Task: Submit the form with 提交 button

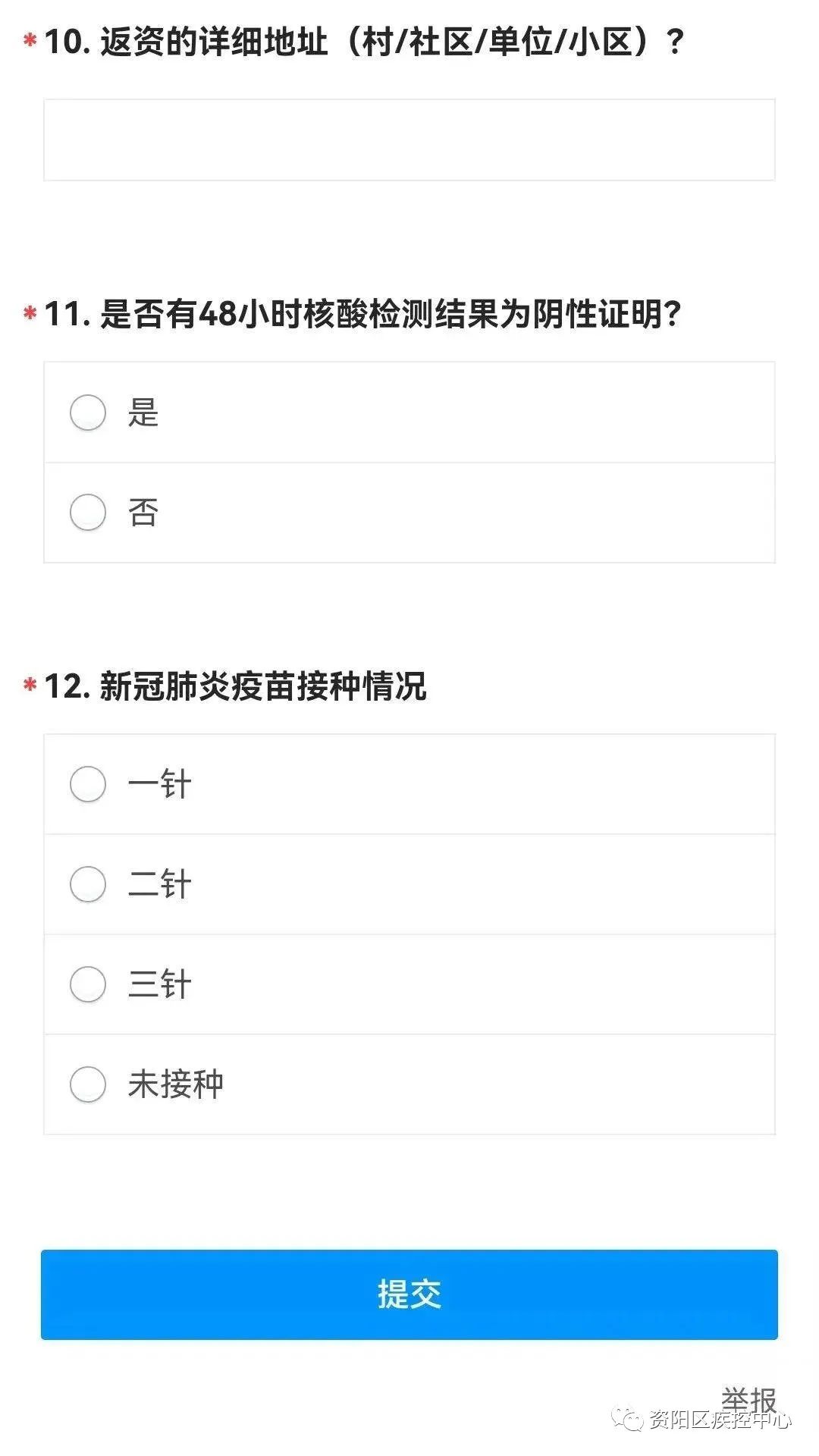Action: [409, 1294]
